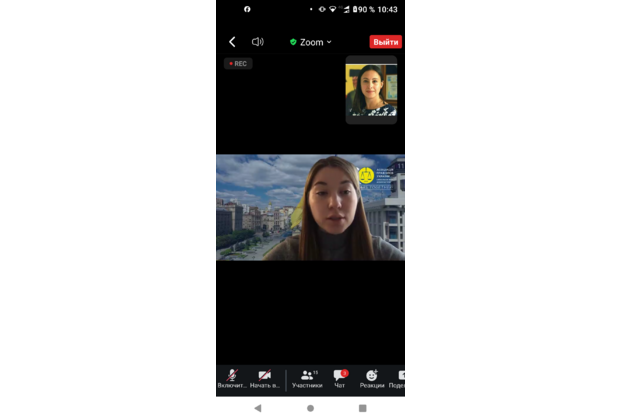The height and width of the screenshot is (420, 620).
Task: Open the Участники participants list
Action: pyautogui.click(x=307, y=378)
